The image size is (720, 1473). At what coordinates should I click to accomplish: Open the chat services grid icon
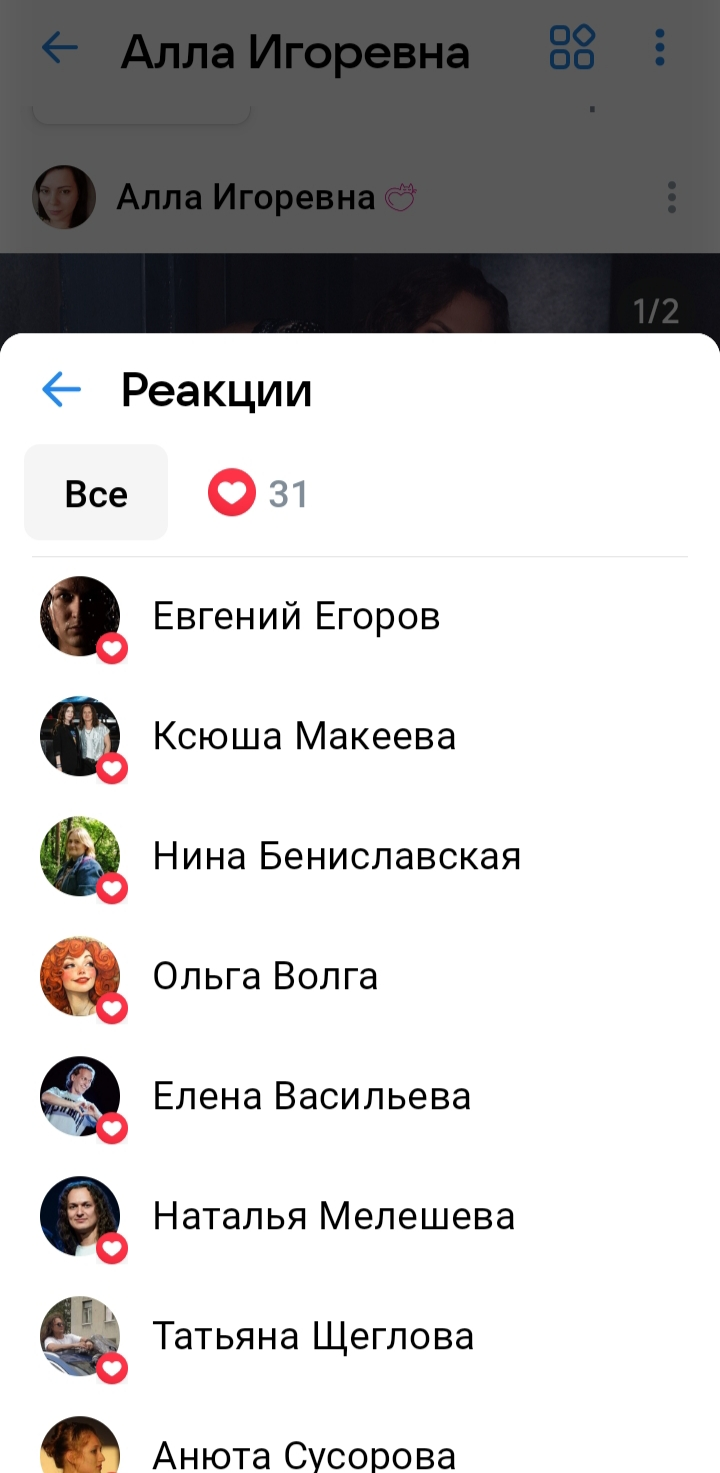570,48
